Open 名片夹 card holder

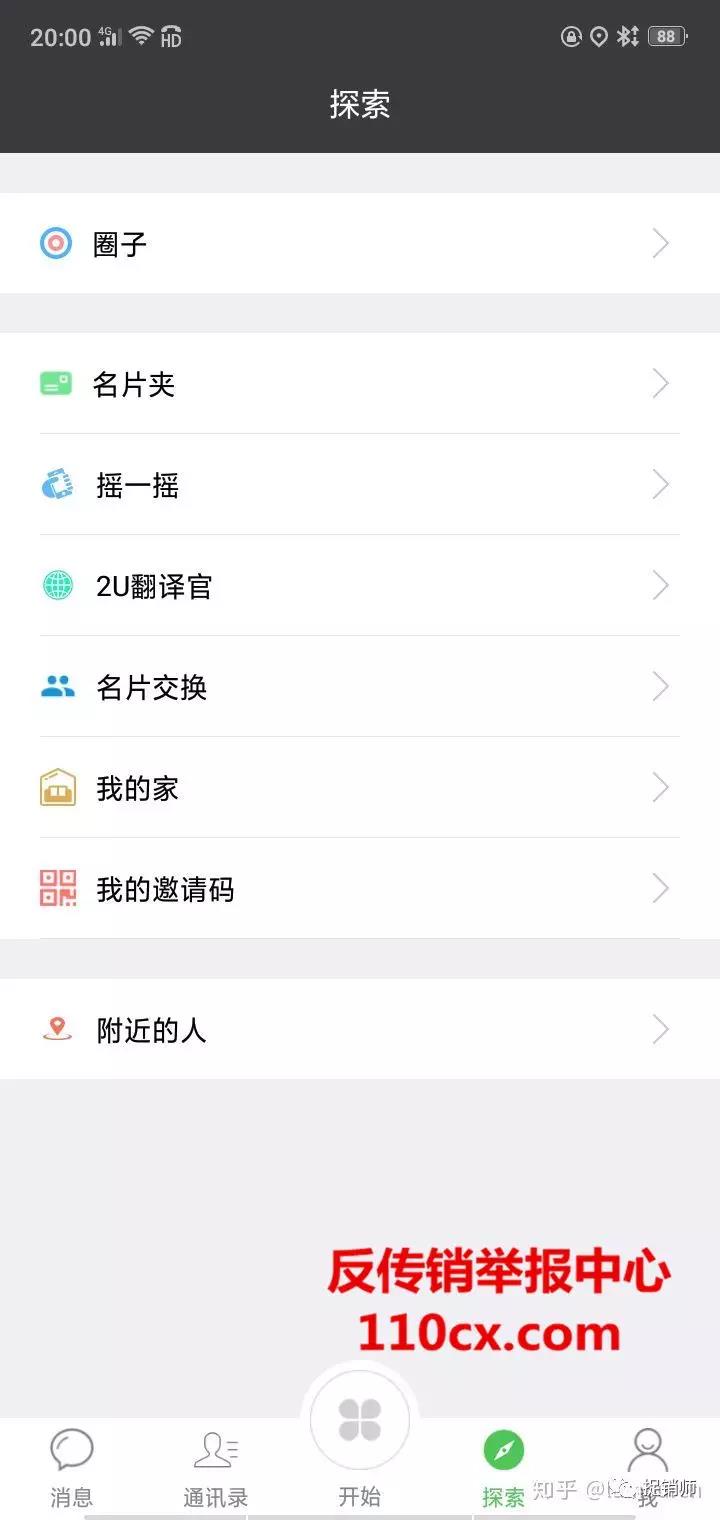pyautogui.click(x=360, y=384)
